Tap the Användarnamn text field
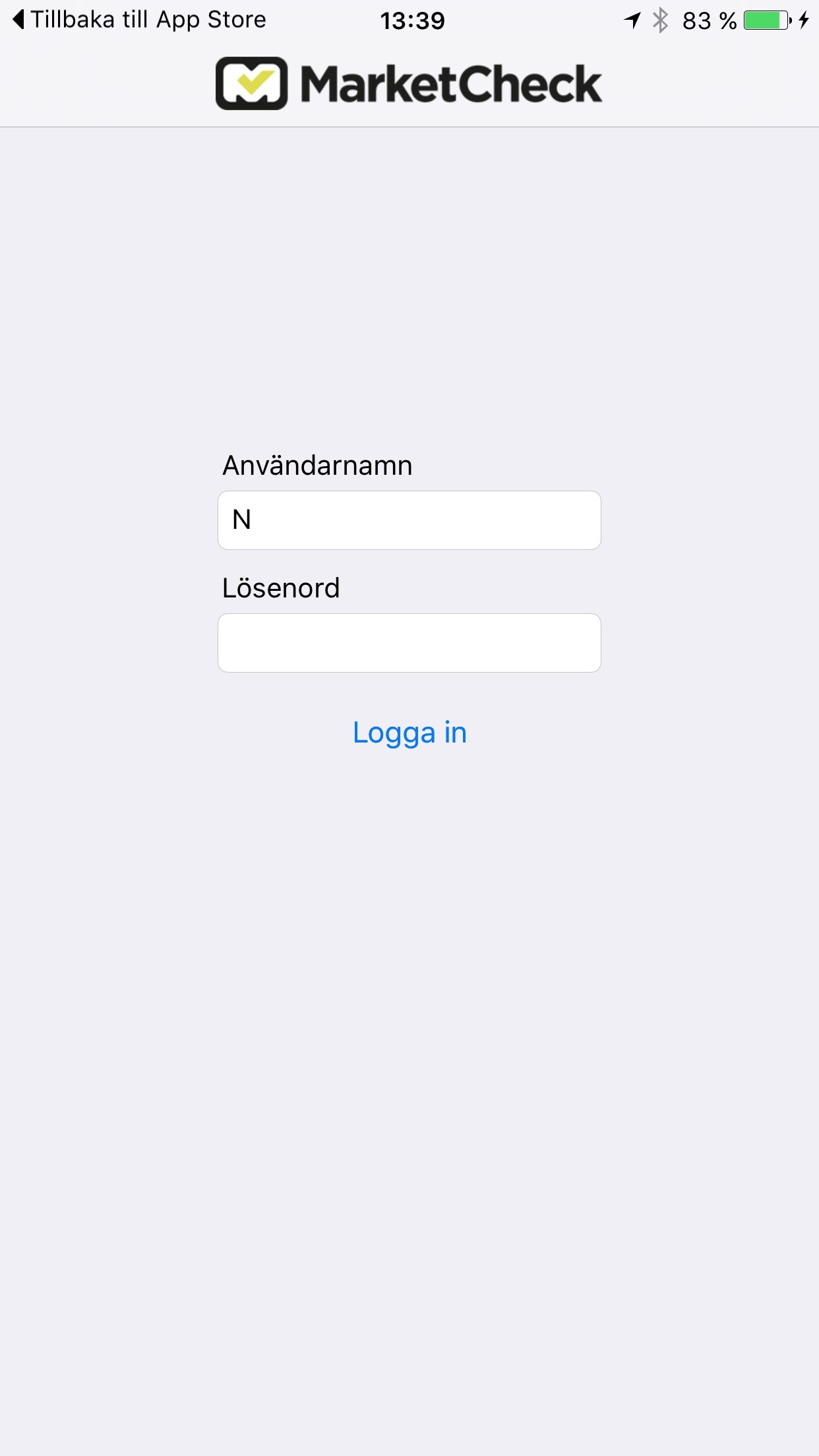819x1456 pixels. pos(409,520)
